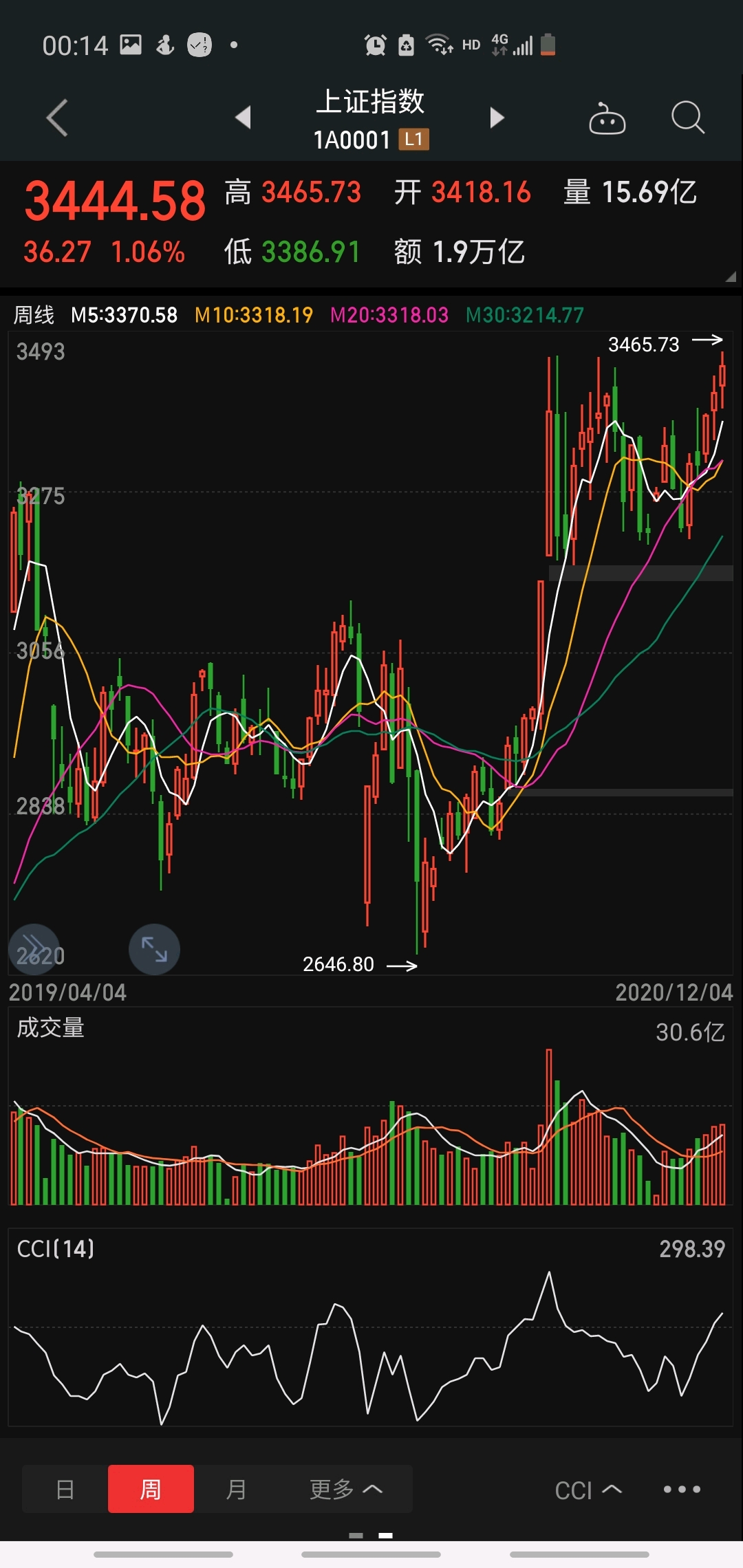Switch to the 日 daily chart tab
Viewport: 743px width, 1568px height.
(x=65, y=1489)
